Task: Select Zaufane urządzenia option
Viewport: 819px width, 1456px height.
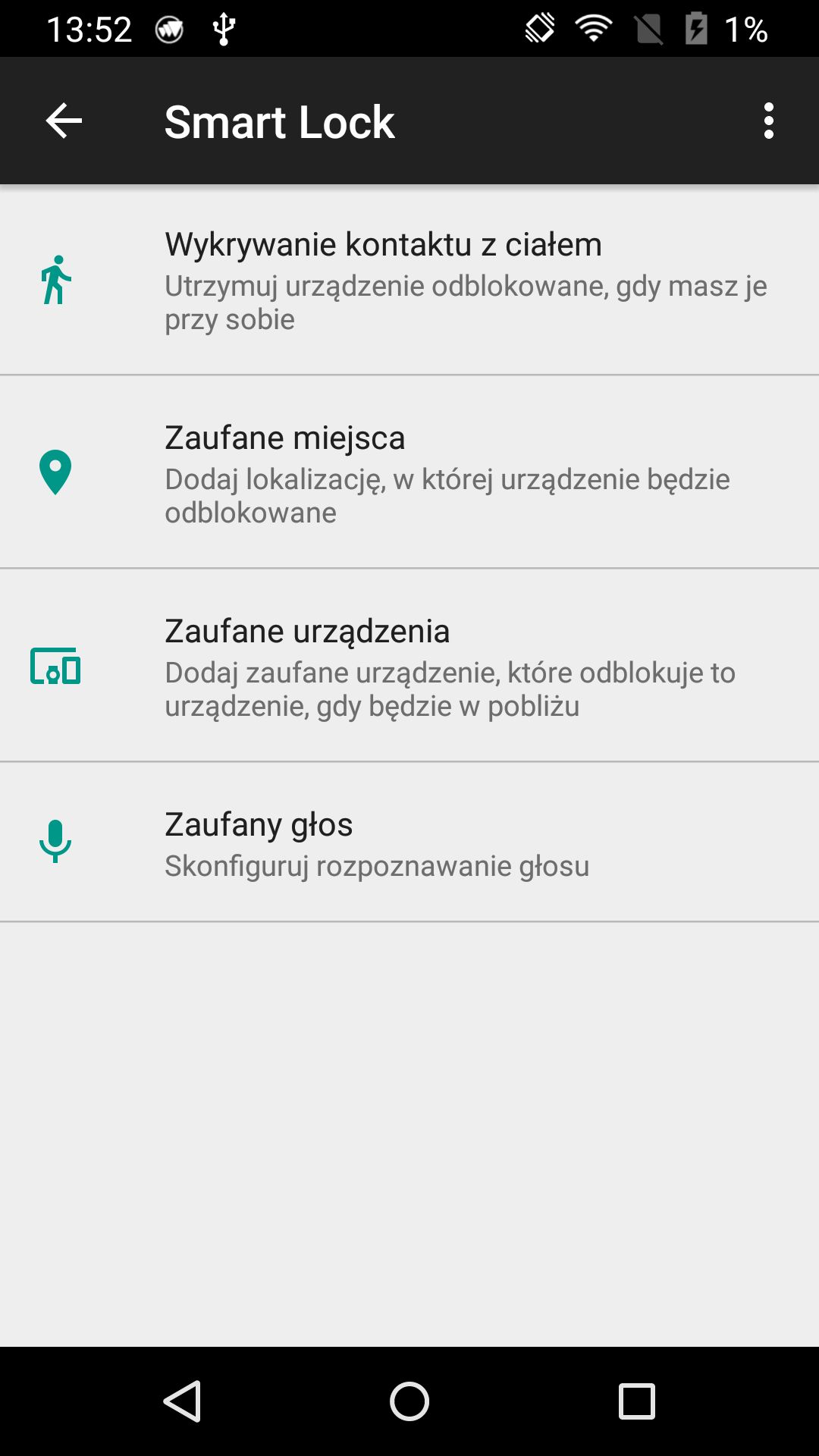Action: [x=409, y=667]
